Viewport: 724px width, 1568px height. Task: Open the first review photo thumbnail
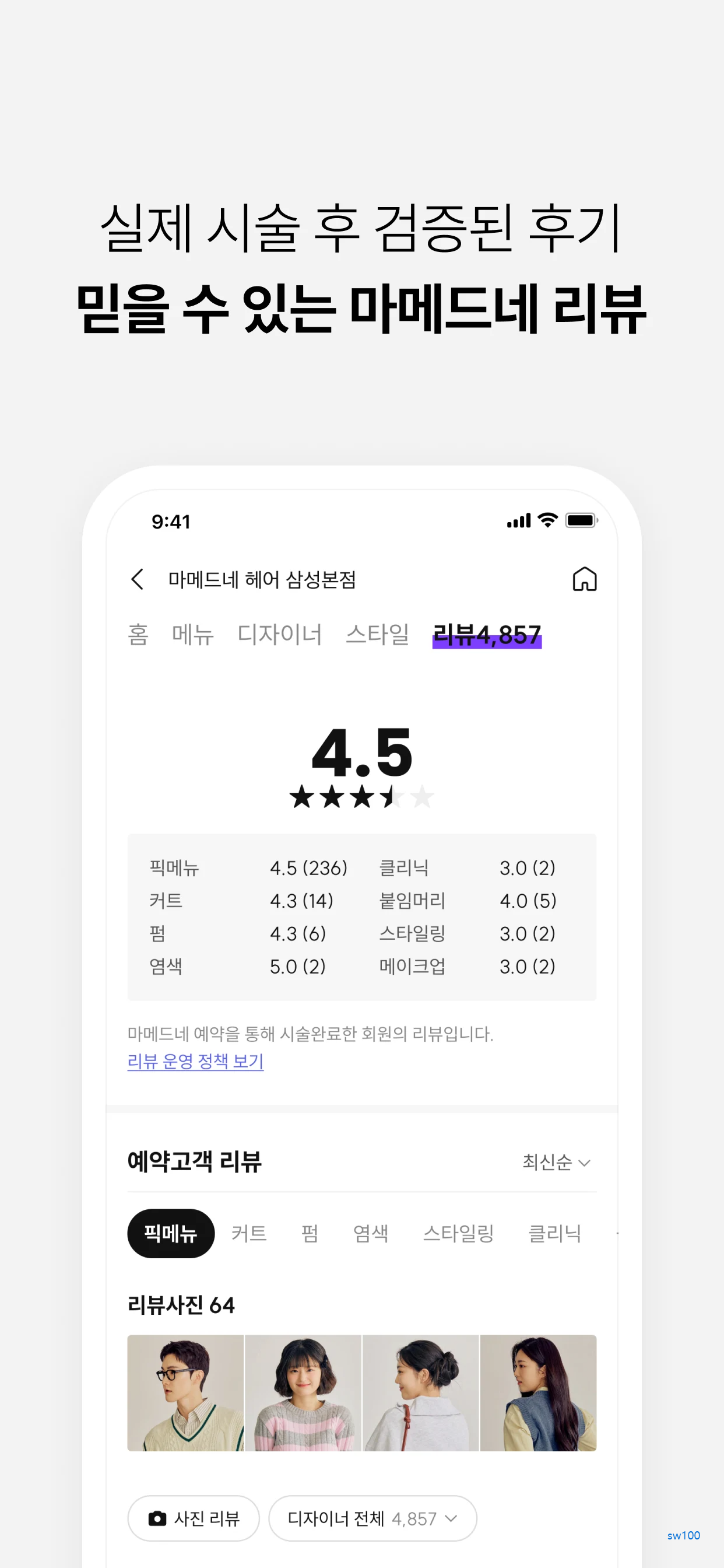click(x=184, y=1394)
